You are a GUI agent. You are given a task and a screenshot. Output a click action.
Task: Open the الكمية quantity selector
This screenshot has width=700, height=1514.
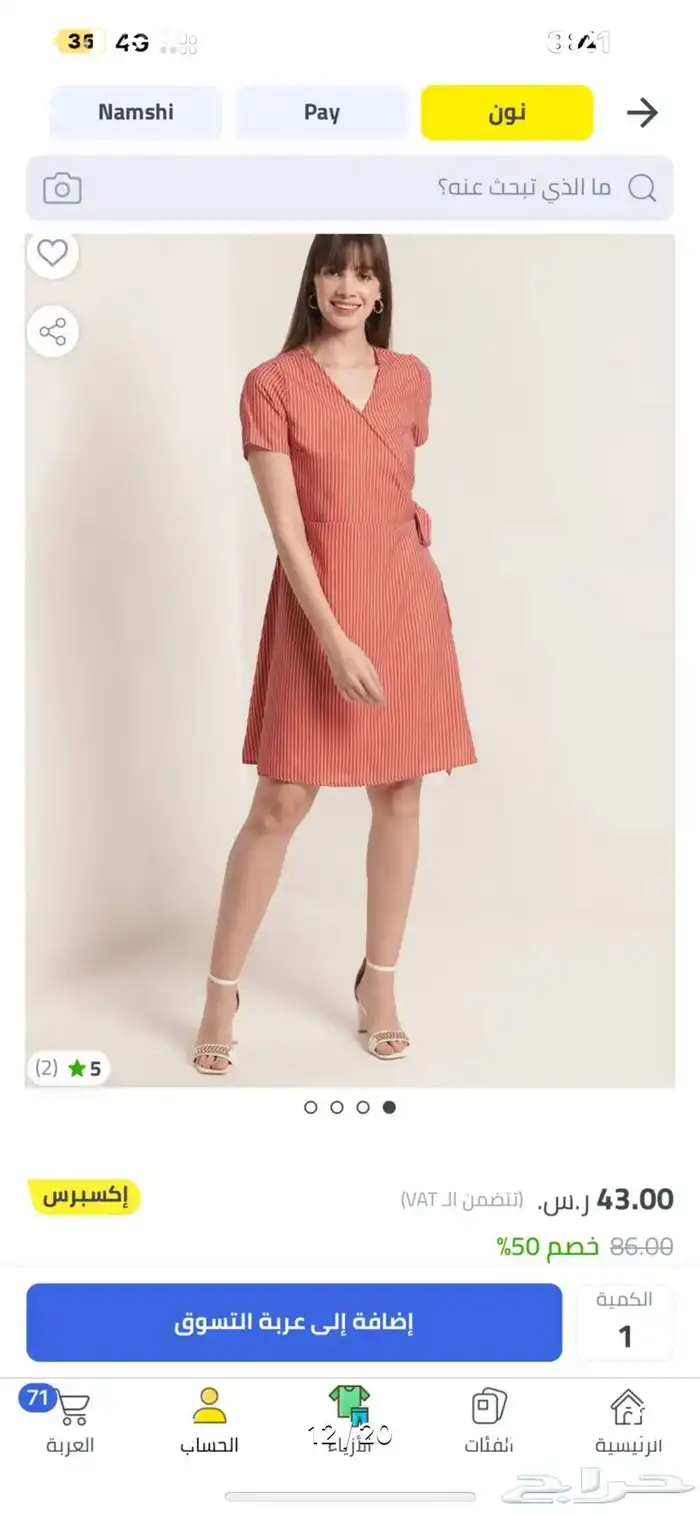pyautogui.click(x=624, y=1322)
